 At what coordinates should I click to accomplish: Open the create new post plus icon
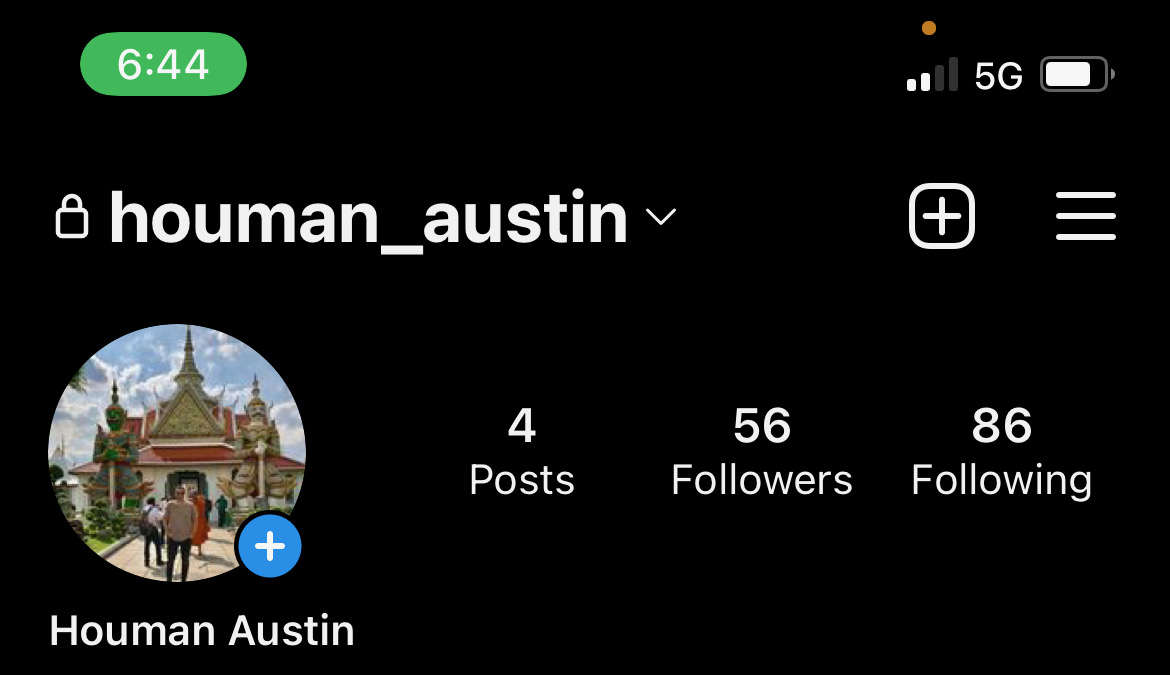pos(941,216)
